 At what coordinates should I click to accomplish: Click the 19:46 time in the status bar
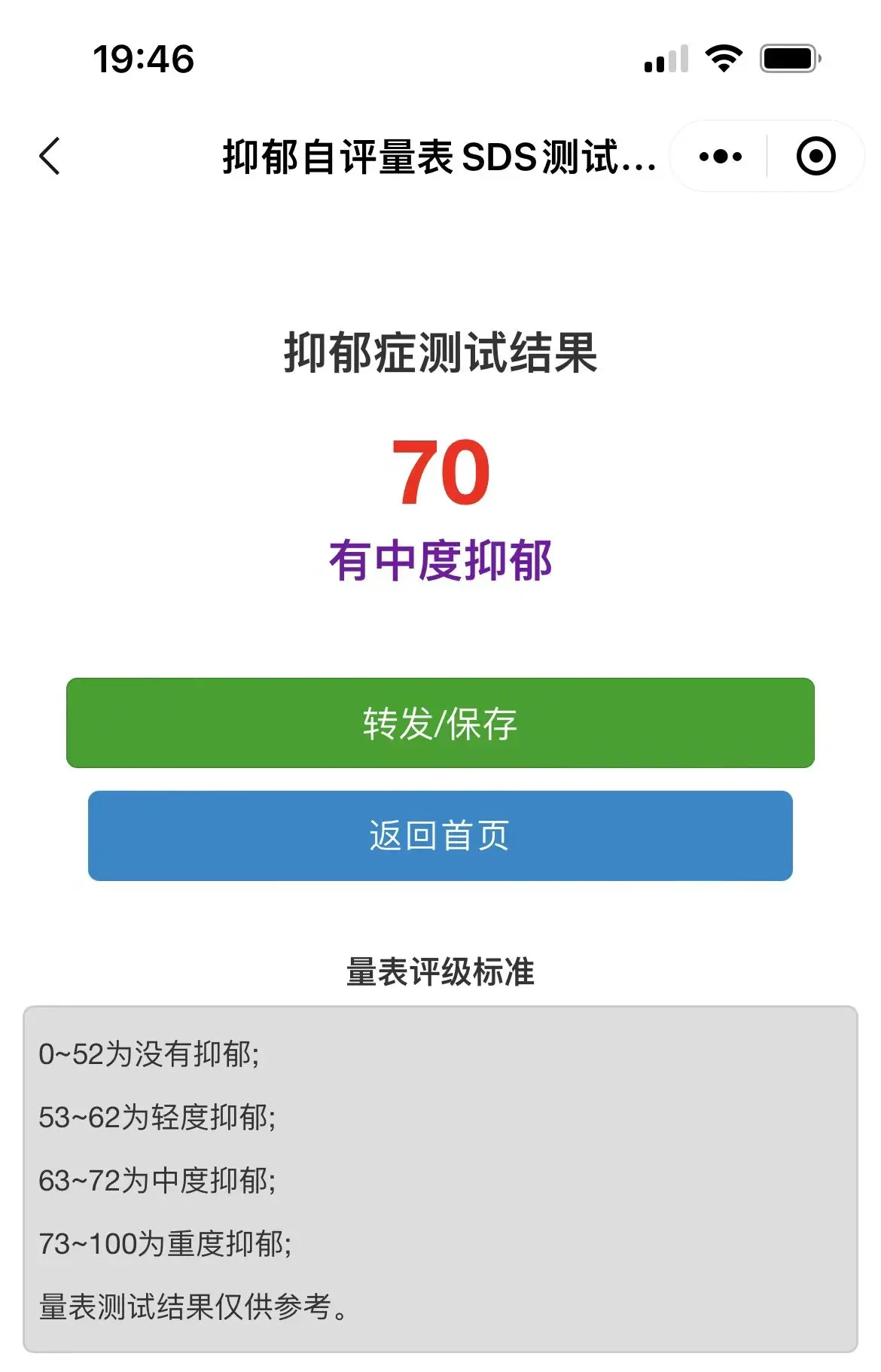[143, 59]
